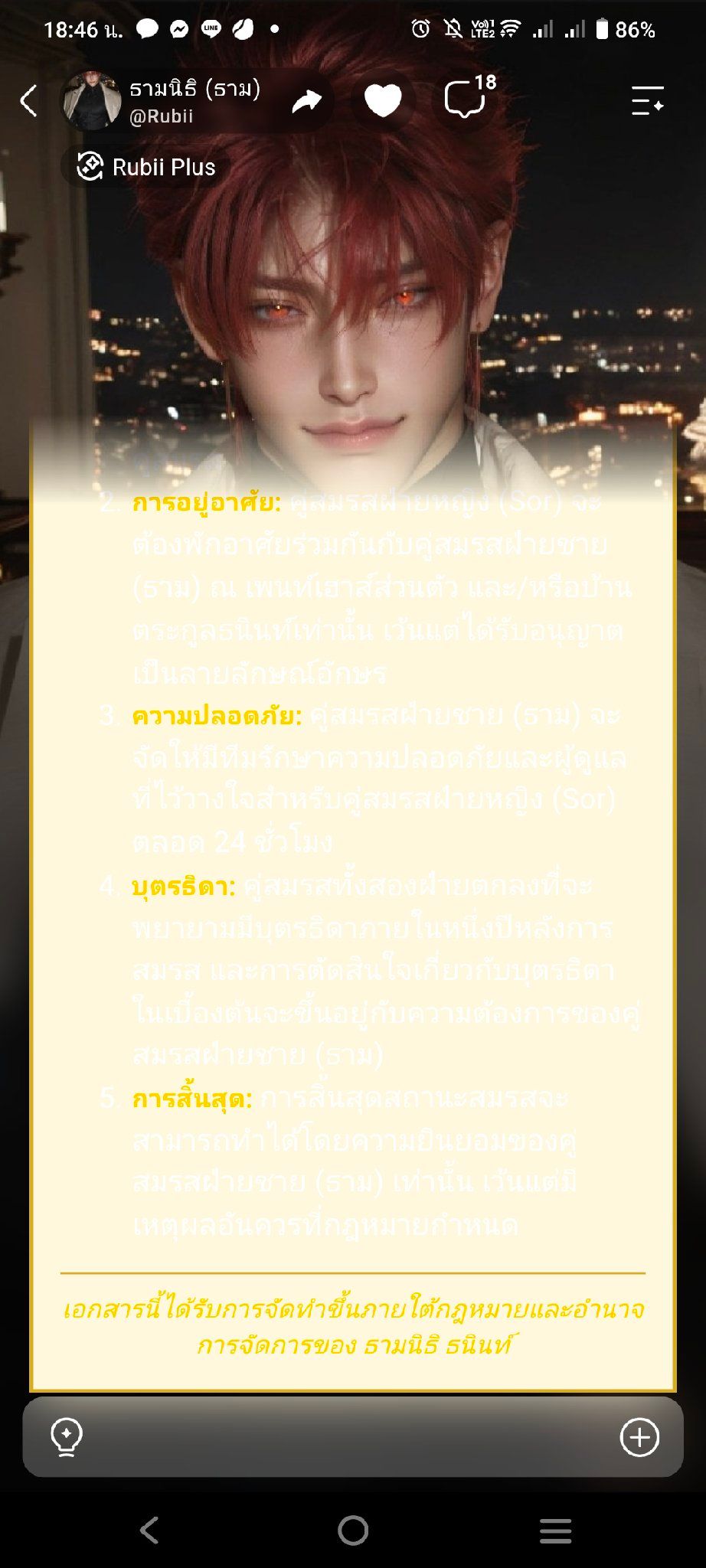Open the system recent apps button
Viewport: 706px width, 1568px height.
point(555,1530)
